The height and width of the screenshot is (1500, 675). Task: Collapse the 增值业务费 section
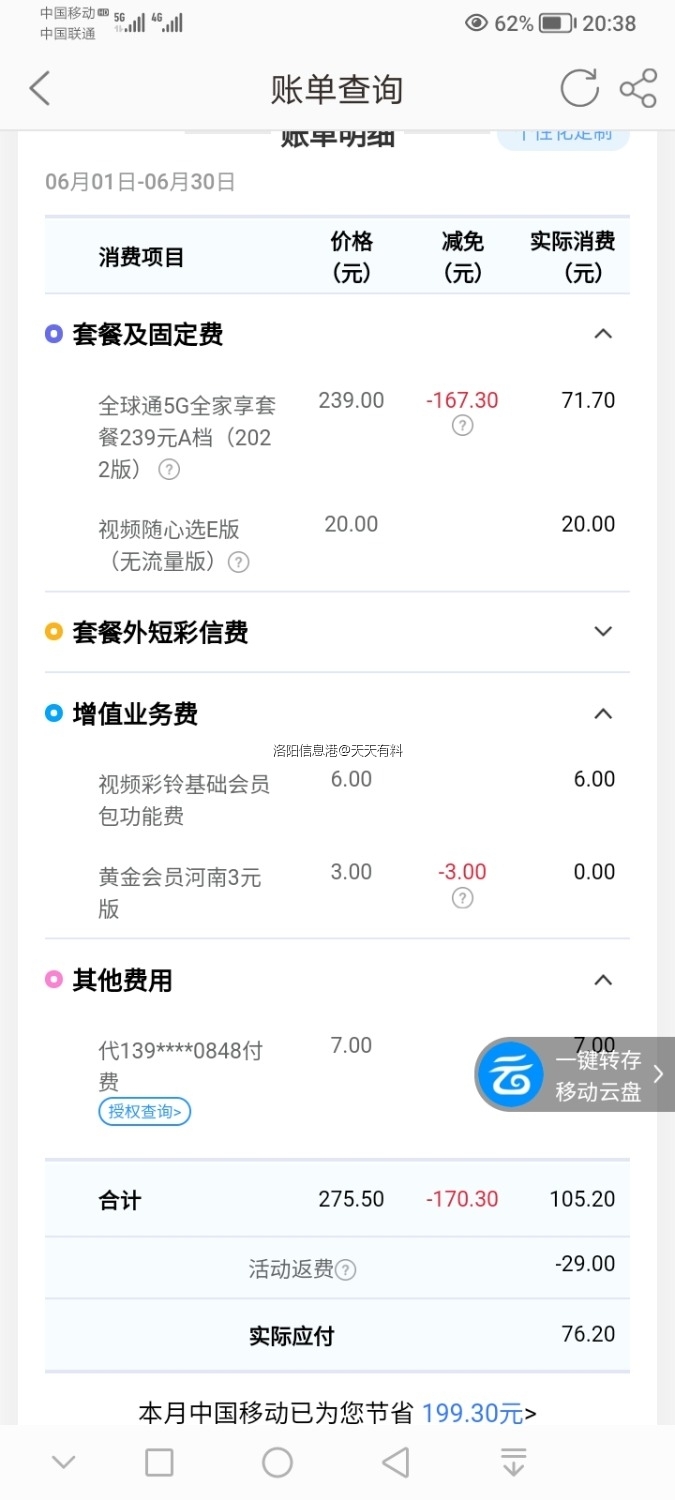pyautogui.click(x=602, y=714)
